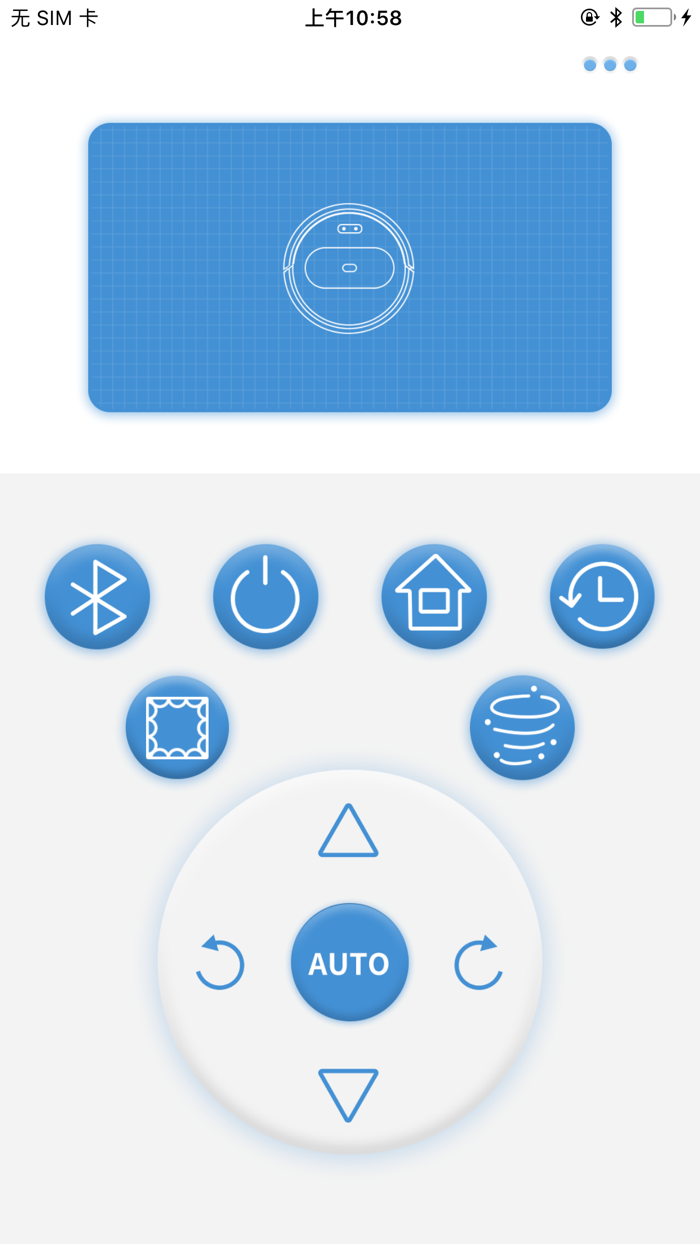Move the robot backward with down arrow
Viewport: 700px width, 1244px height.
tap(348, 1094)
